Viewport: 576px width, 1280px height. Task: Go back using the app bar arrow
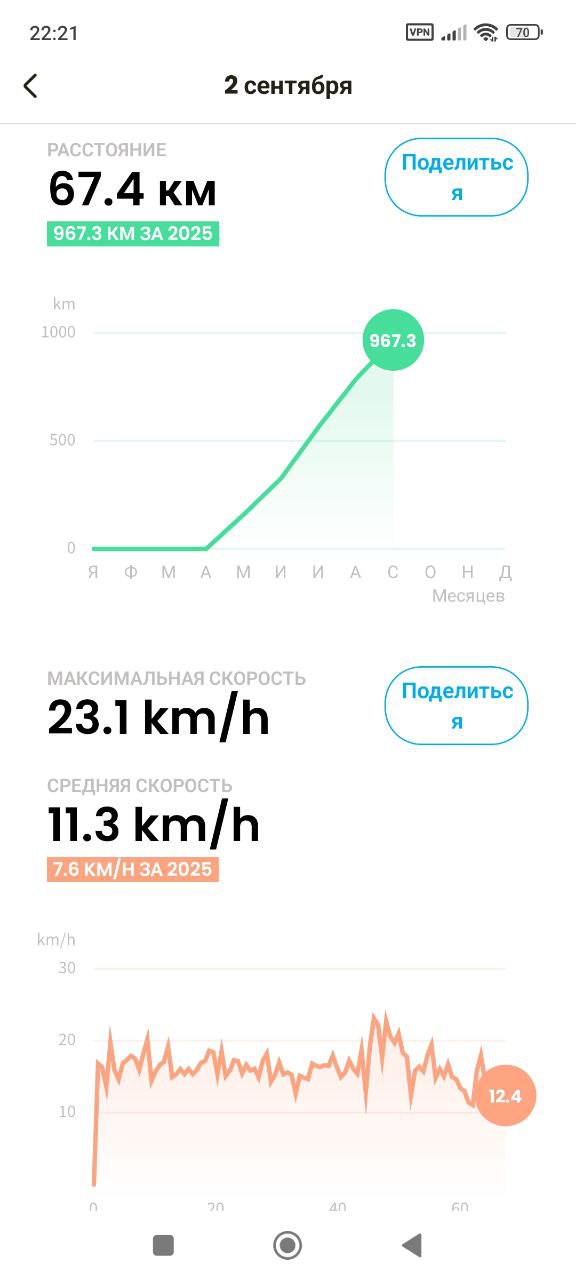click(x=31, y=86)
